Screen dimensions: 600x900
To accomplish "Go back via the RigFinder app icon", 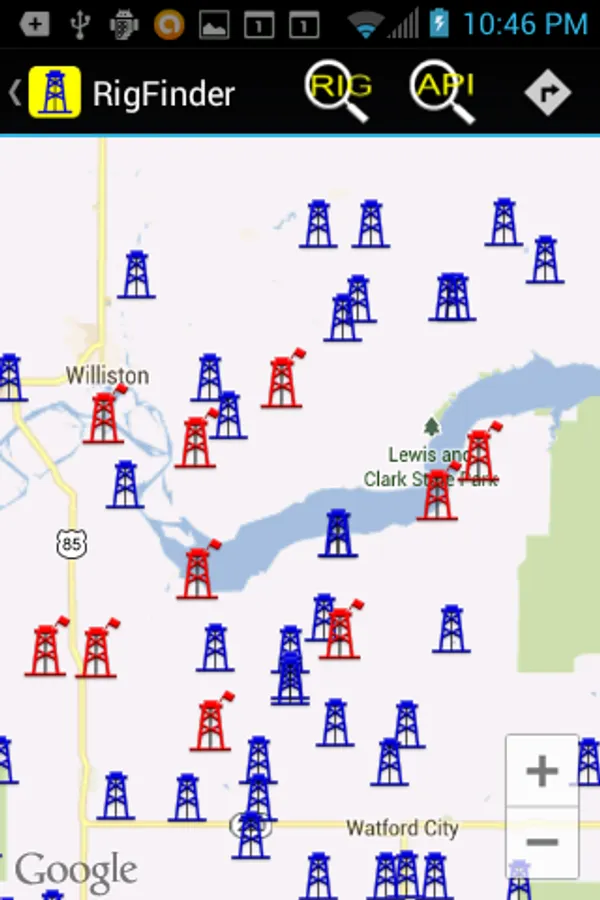I will tap(54, 93).
